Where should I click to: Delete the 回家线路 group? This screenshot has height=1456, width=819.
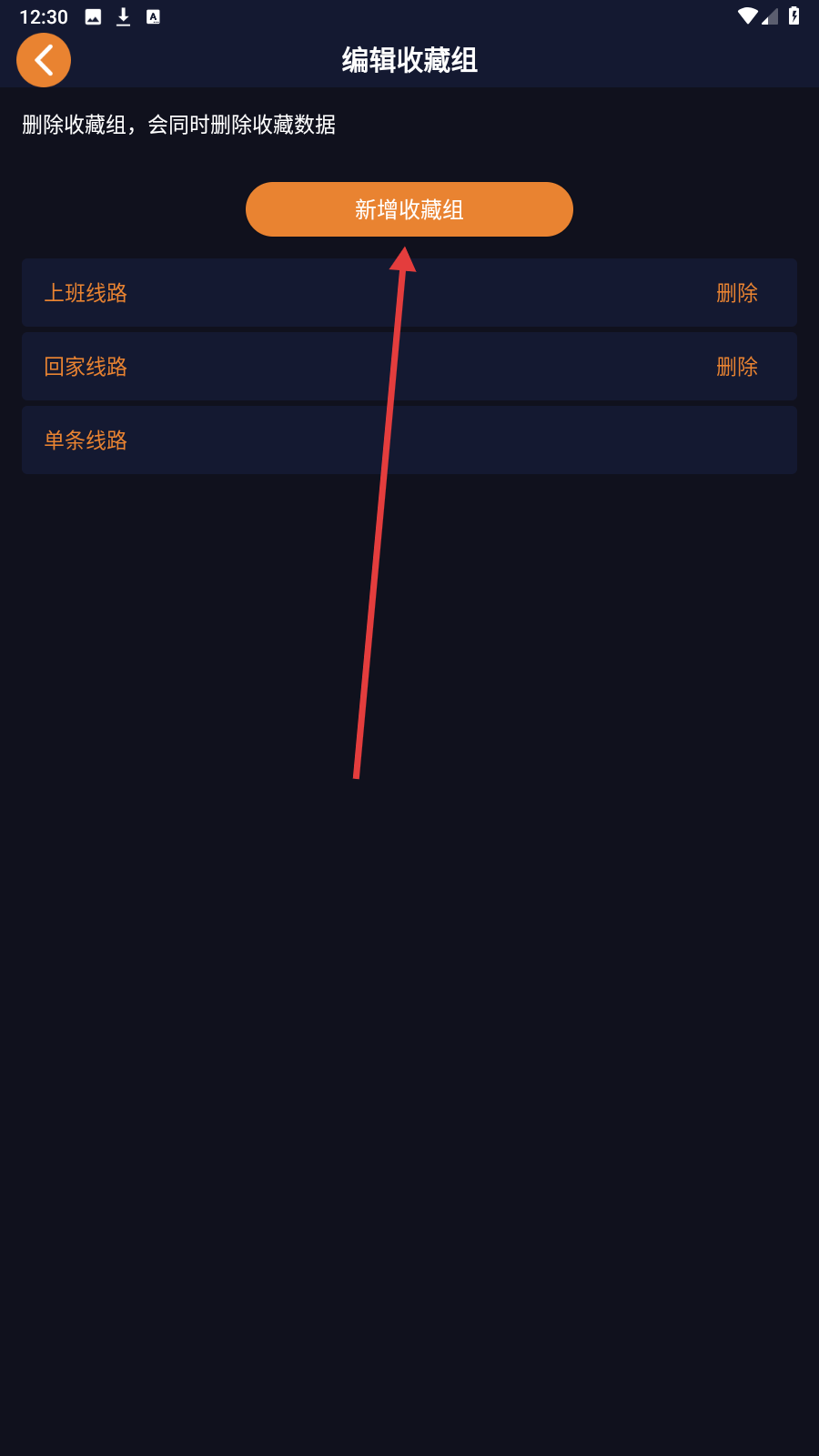(737, 367)
